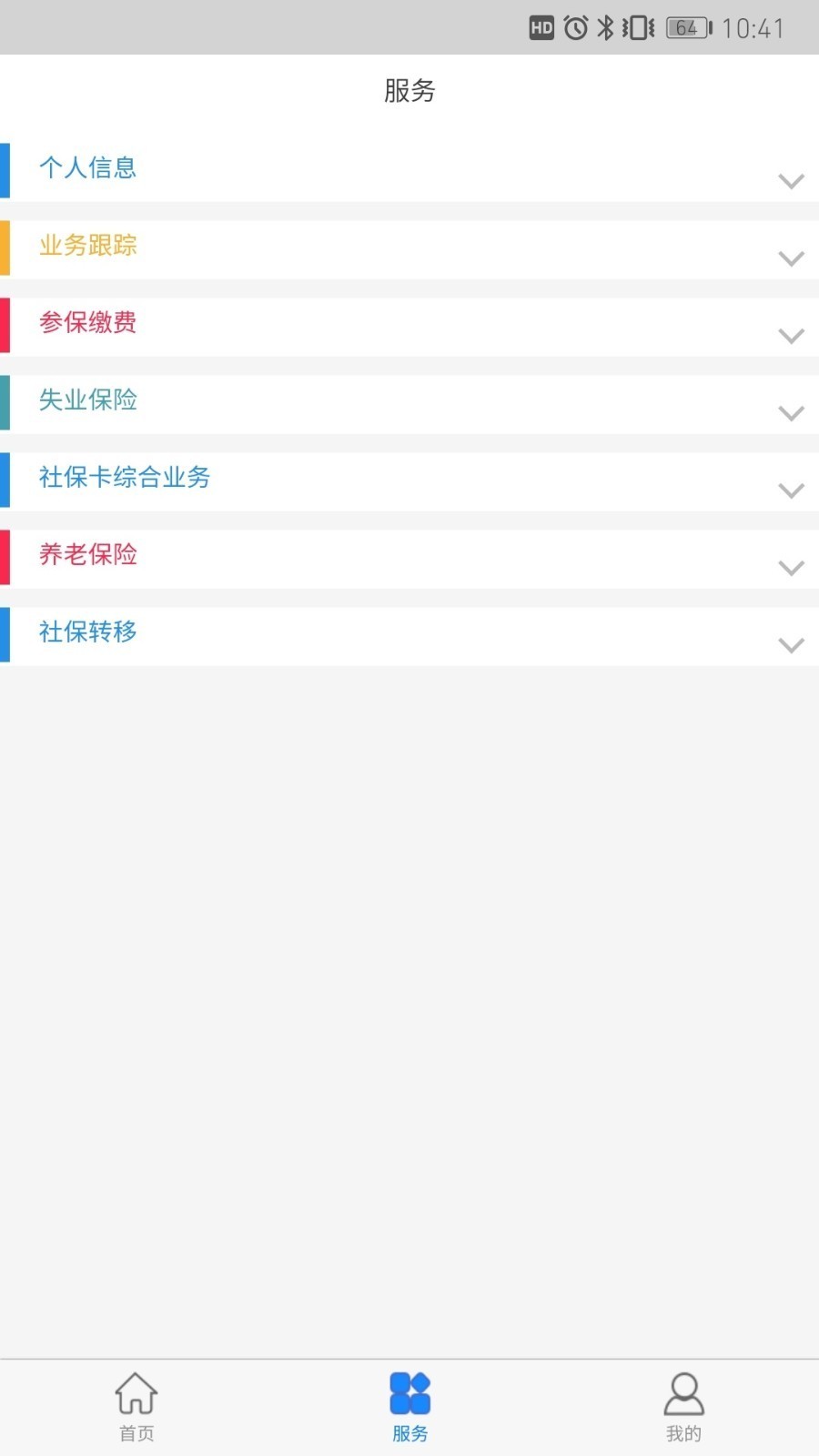Select the 首页 home icon

[136, 1392]
